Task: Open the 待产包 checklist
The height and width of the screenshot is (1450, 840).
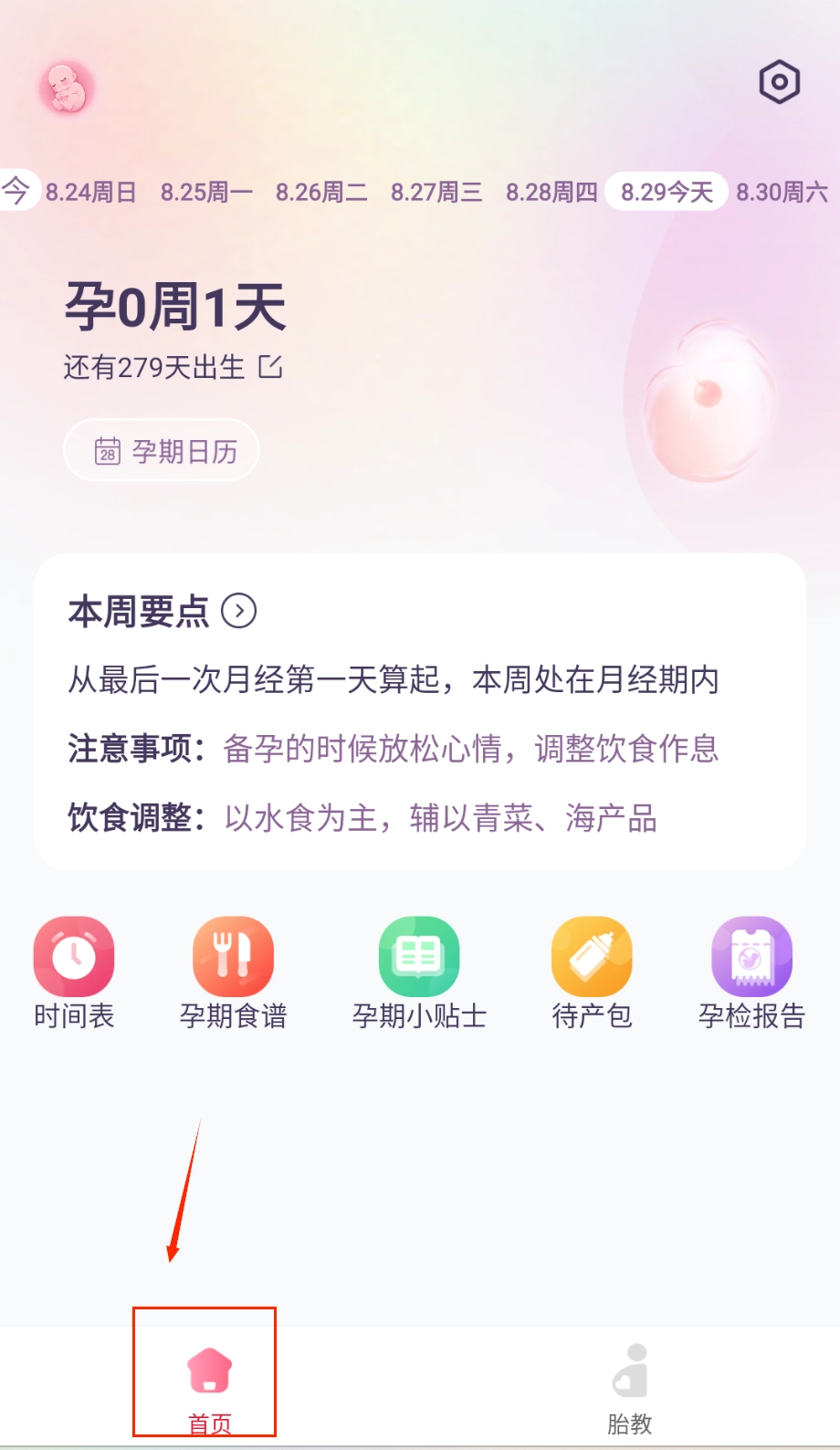Action: point(592,973)
